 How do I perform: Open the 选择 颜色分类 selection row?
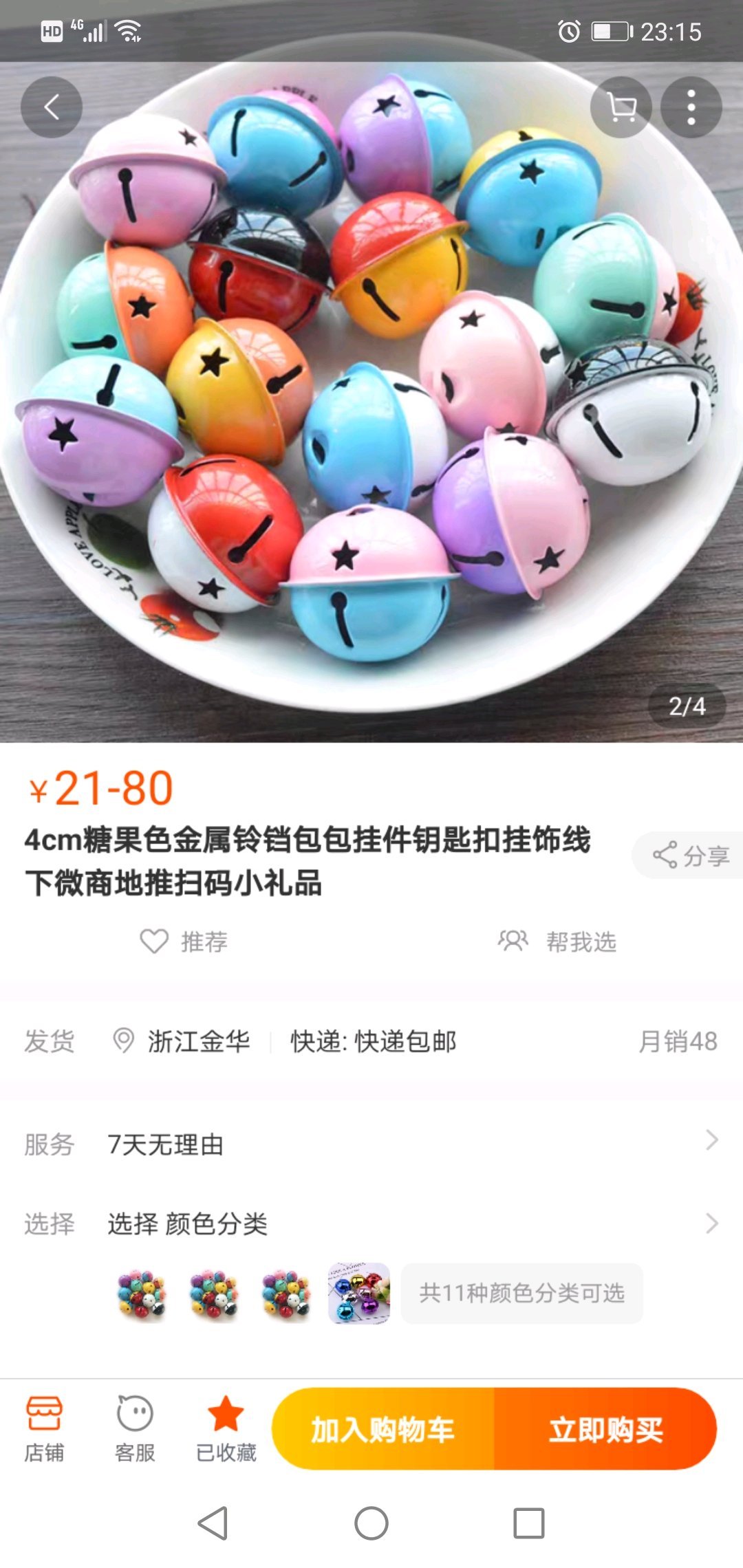[x=371, y=1223]
